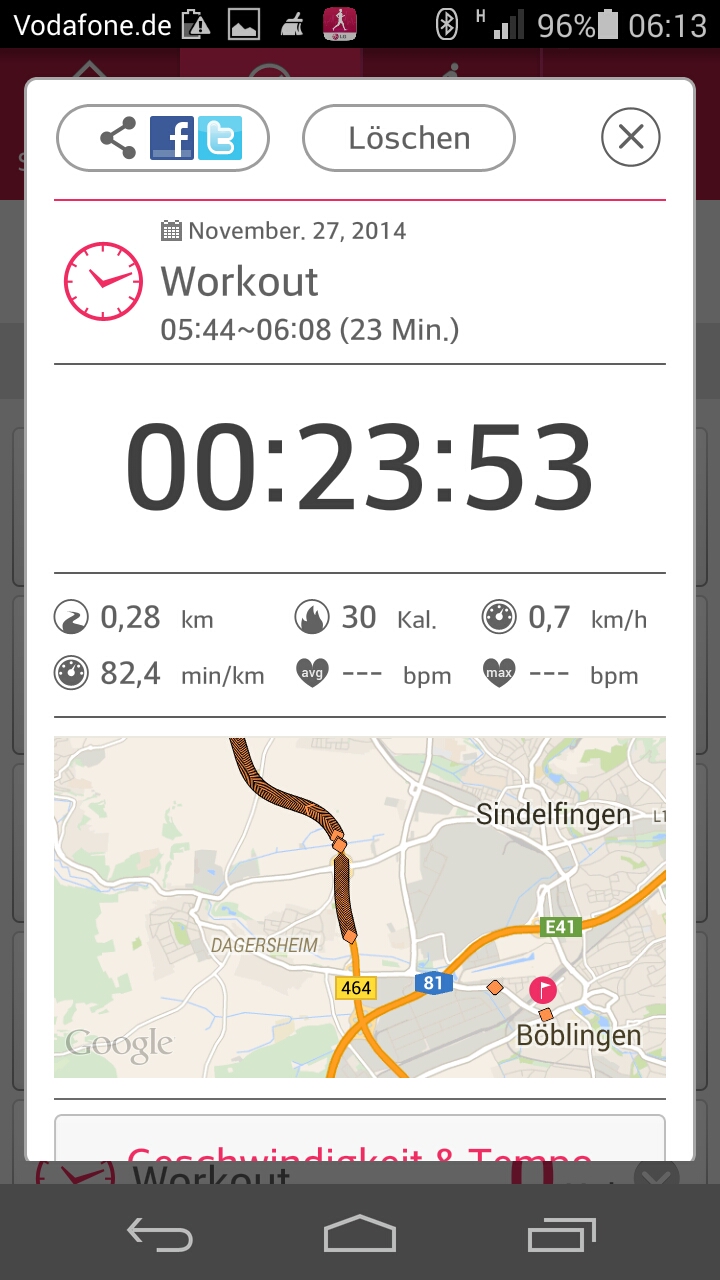Open the workout route map
Image resolution: width=720 pixels, height=1280 pixels.
pos(359,907)
